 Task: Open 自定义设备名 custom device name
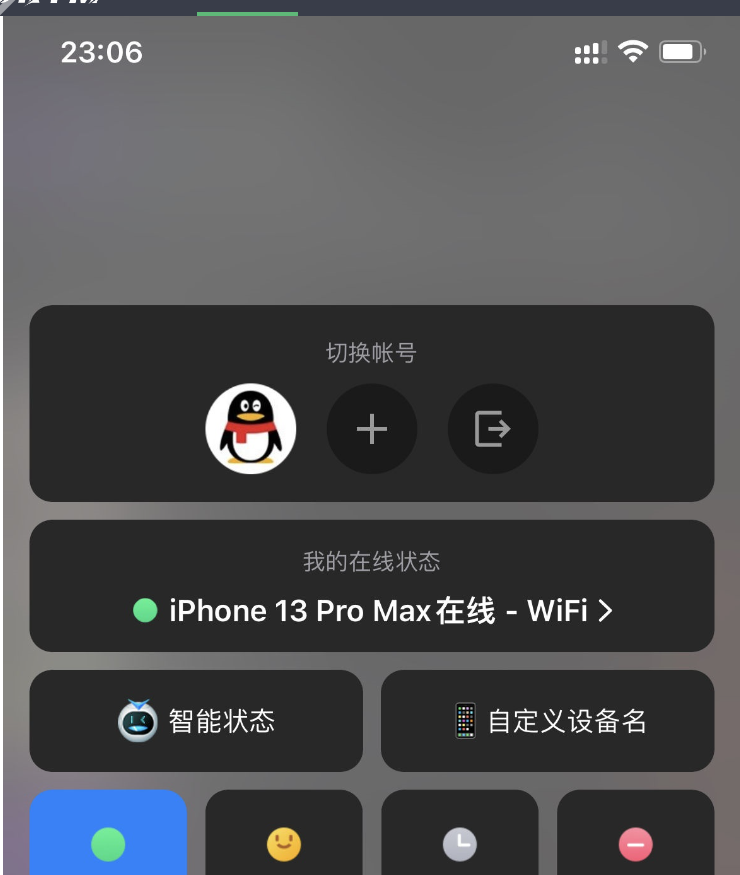(x=548, y=721)
